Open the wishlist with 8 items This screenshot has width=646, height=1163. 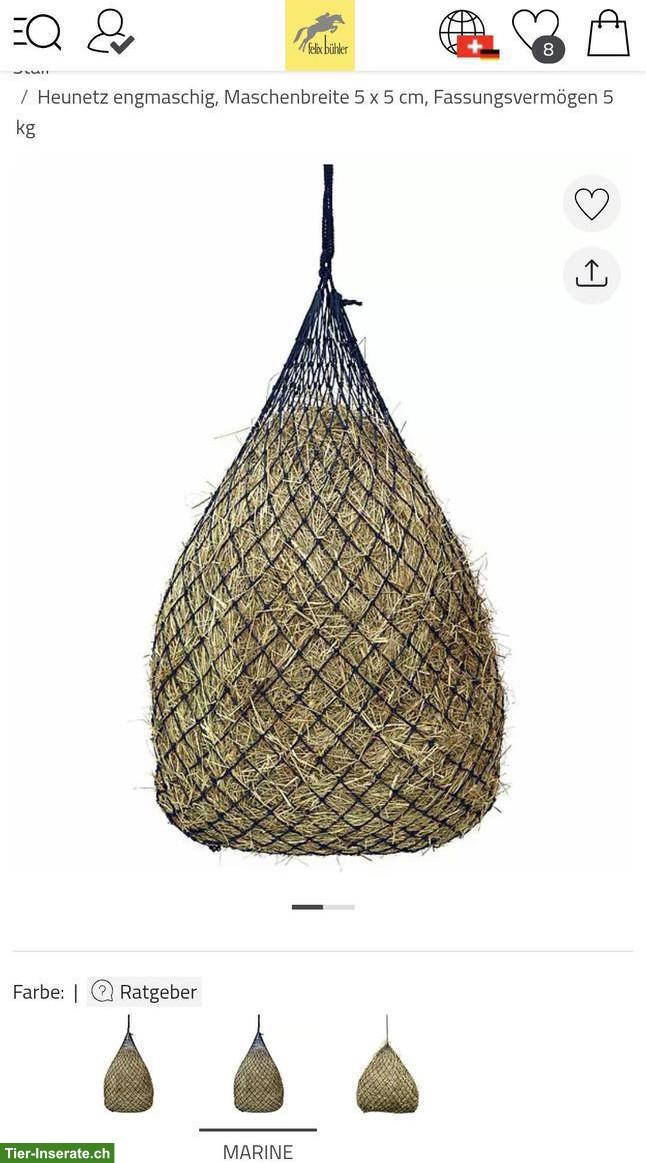tap(536, 34)
